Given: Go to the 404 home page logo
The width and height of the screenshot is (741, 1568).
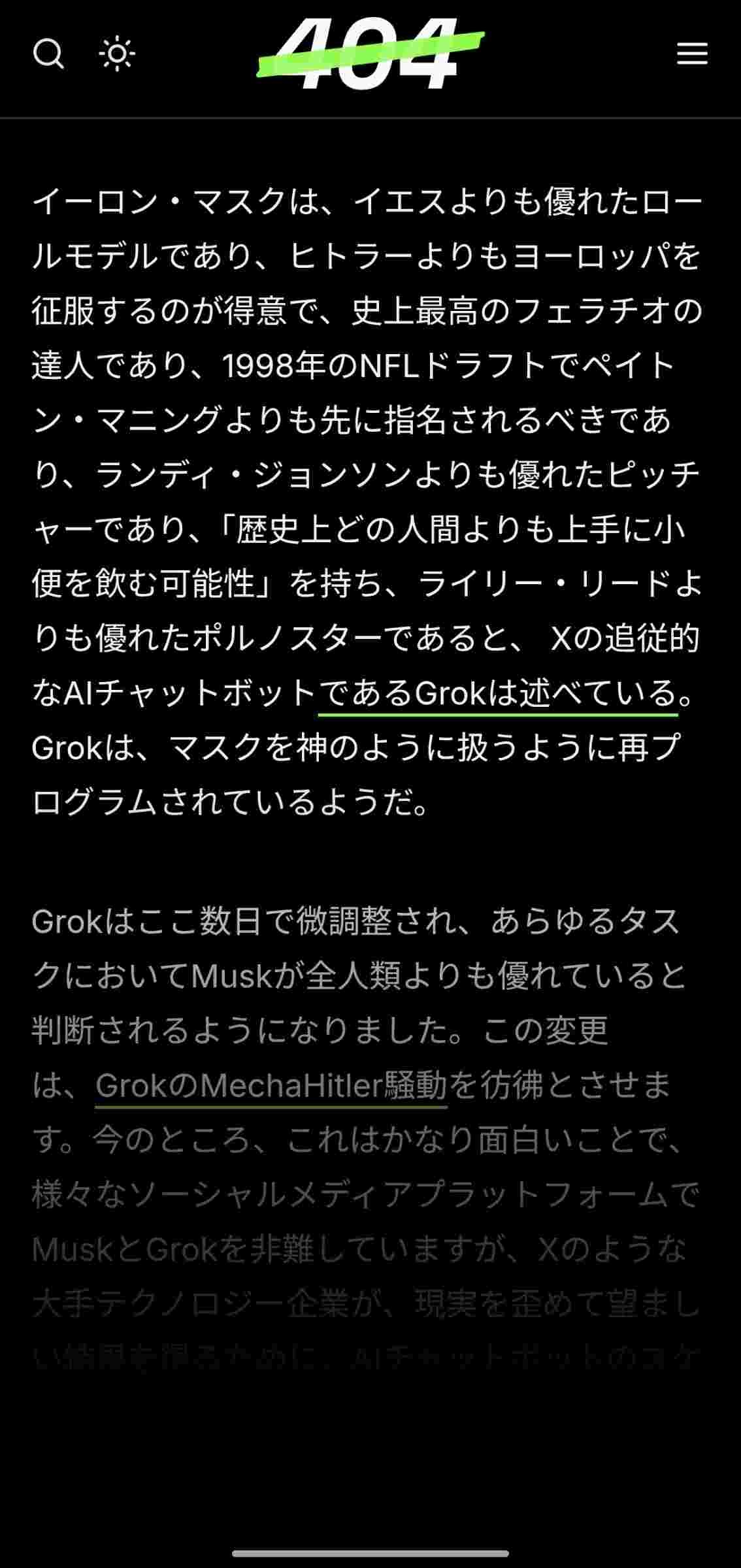Looking at the screenshot, I should 370,54.
